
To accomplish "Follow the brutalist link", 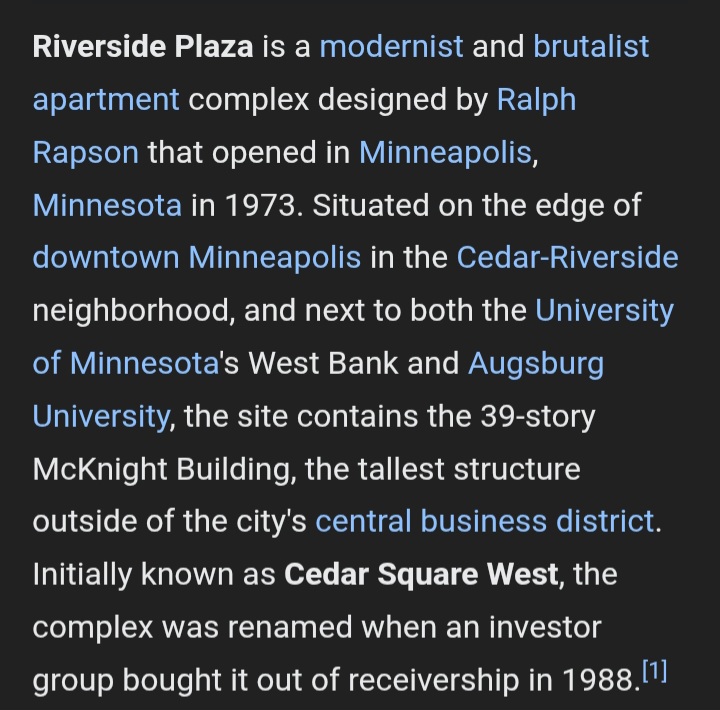I will [x=591, y=47].
